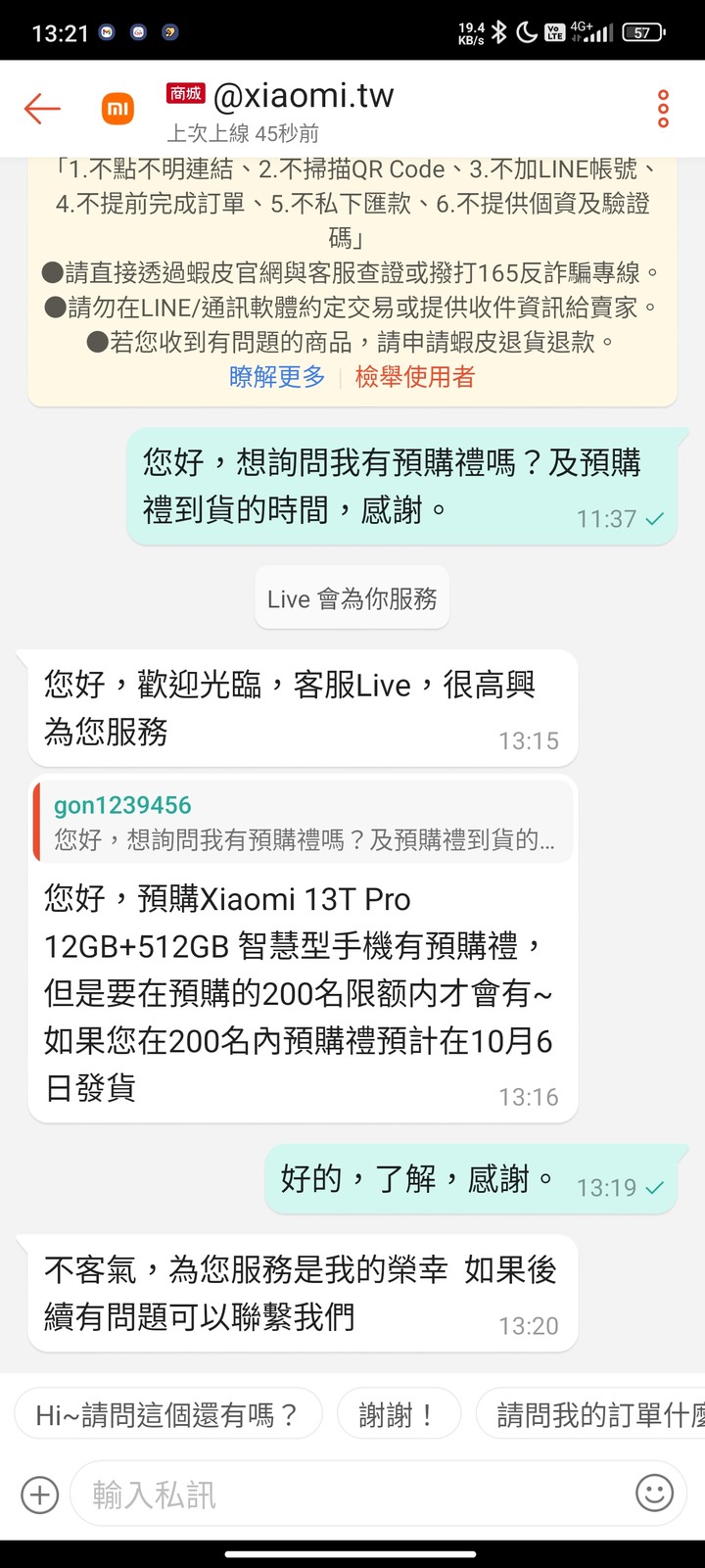Open the @xiaomi.tw shop profile

[304, 95]
